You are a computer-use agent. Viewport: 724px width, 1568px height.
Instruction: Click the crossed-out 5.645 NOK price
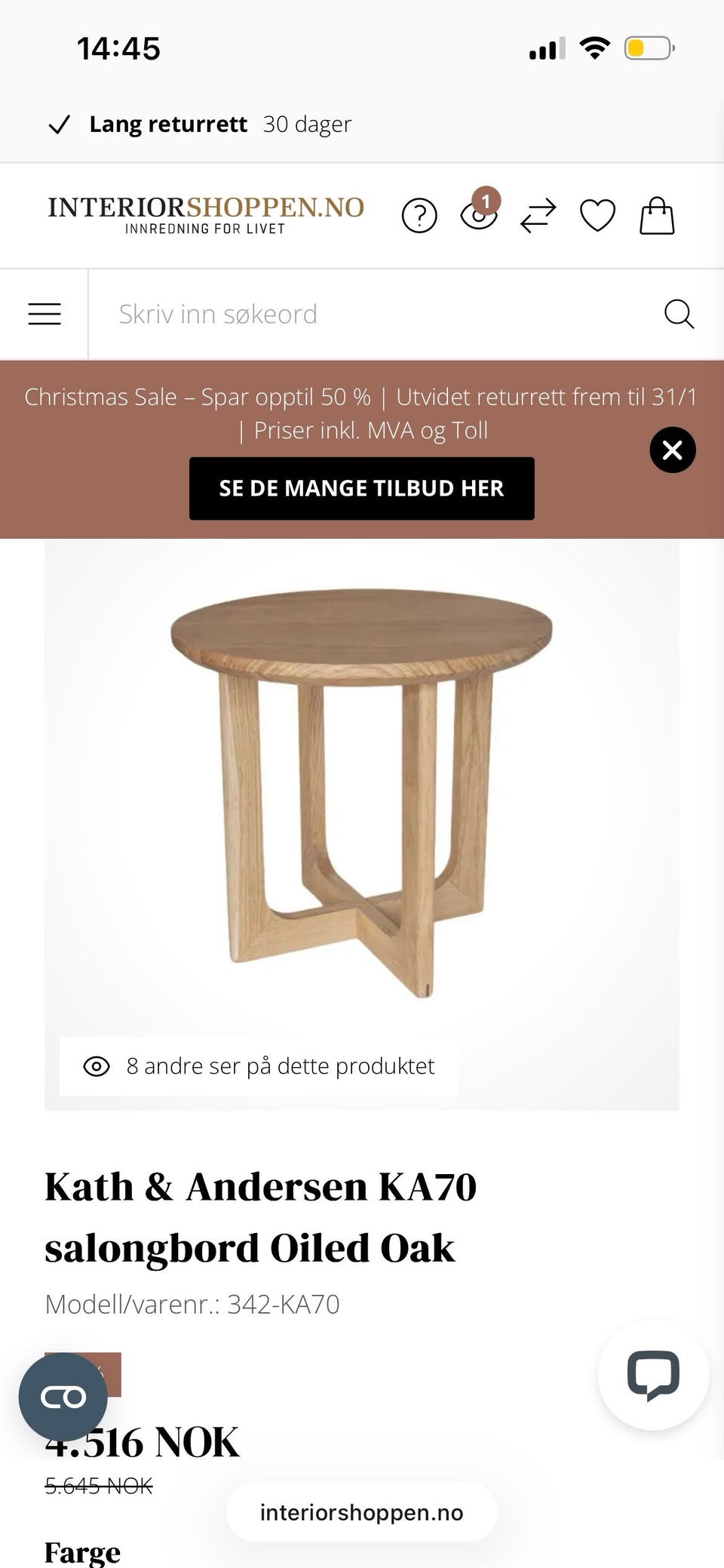click(99, 1485)
